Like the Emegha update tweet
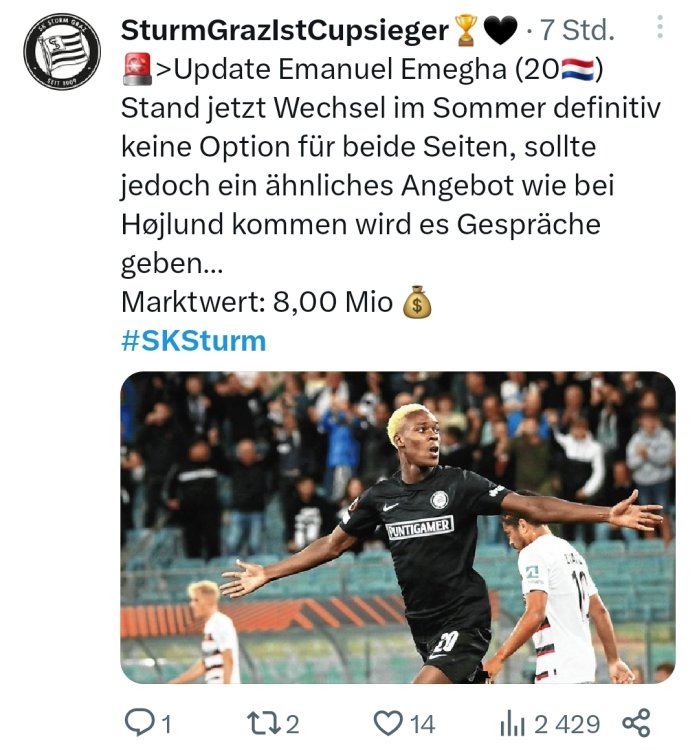699x750 pixels. pos(385,723)
